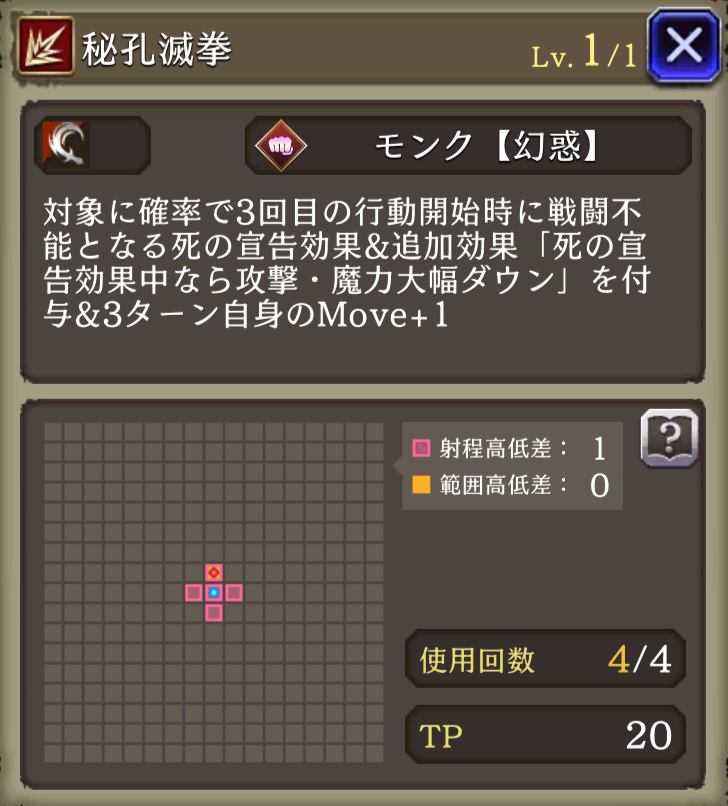The image size is (728, 806).
Task: Open the range help book icon
Action: [x=669, y=437]
